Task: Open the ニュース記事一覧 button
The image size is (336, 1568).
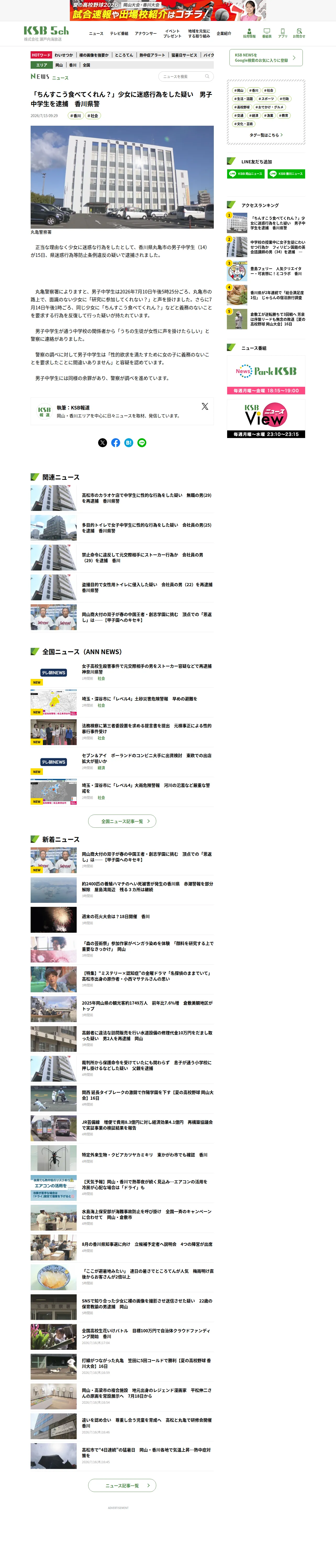Action: [122, 1486]
